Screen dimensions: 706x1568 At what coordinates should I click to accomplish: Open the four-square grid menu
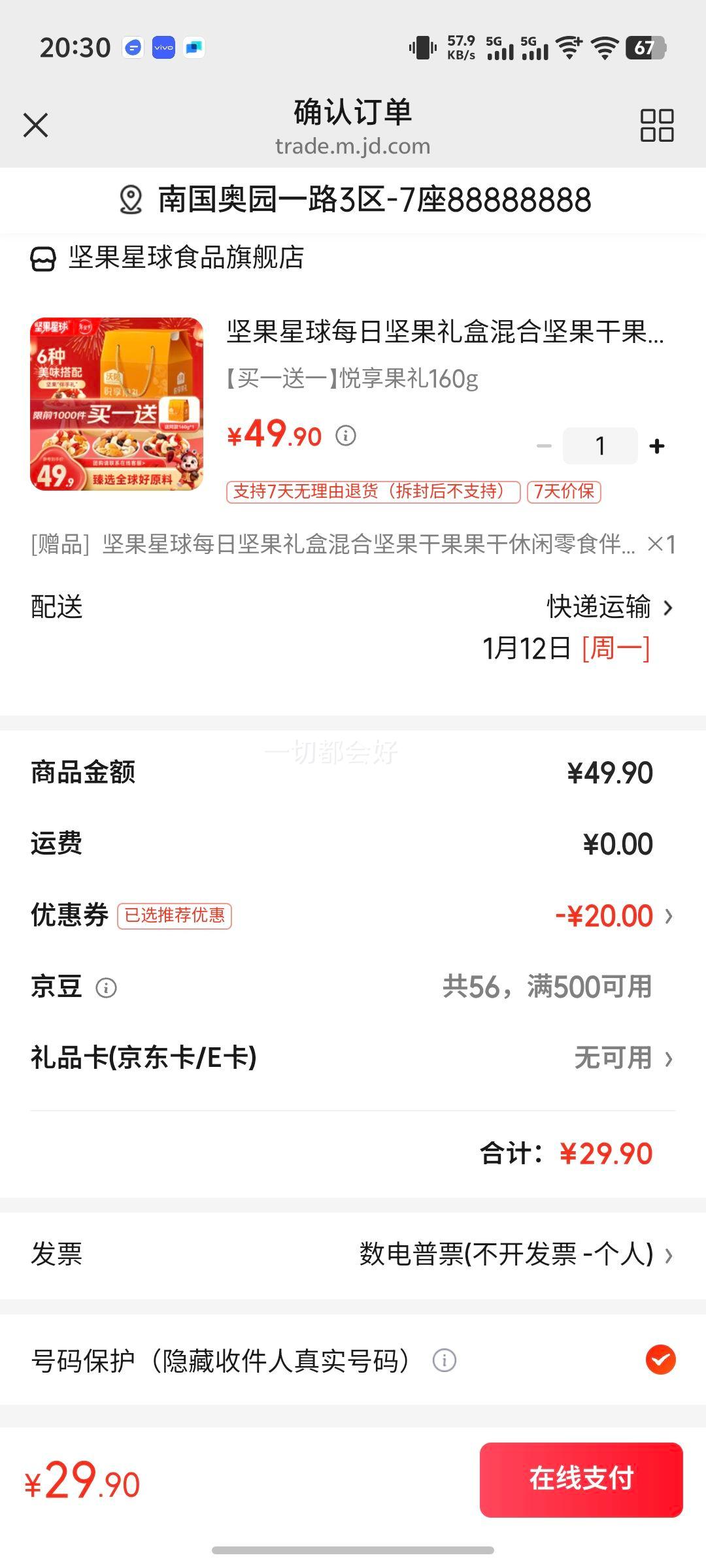coord(656,125)
